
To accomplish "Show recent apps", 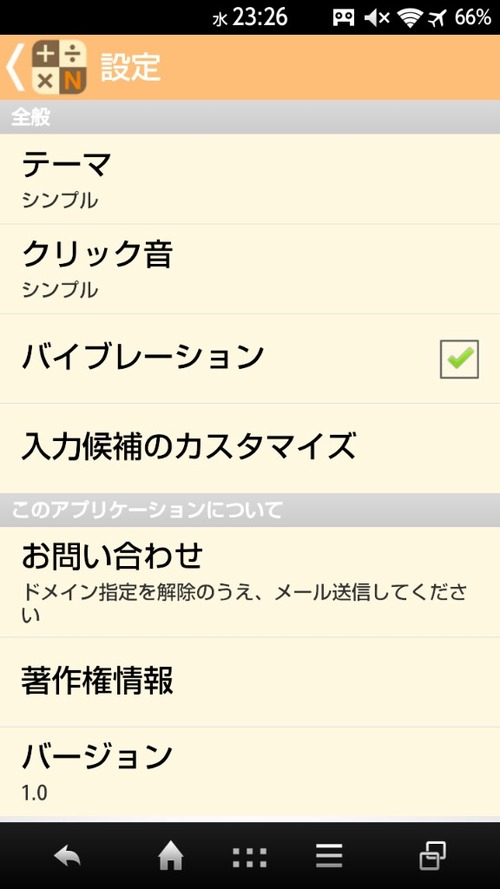I will coord(432,856).
